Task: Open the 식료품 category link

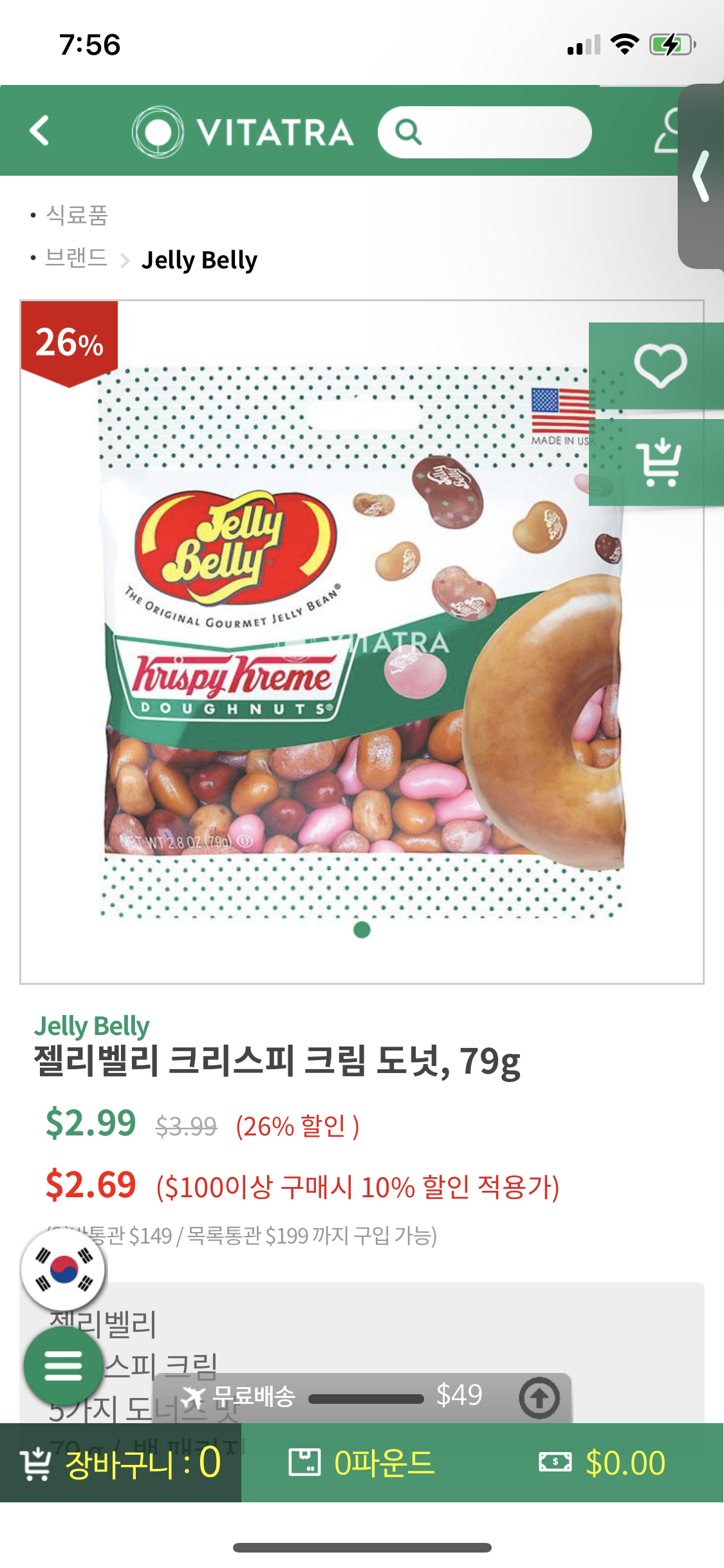Action: [77, 215]
